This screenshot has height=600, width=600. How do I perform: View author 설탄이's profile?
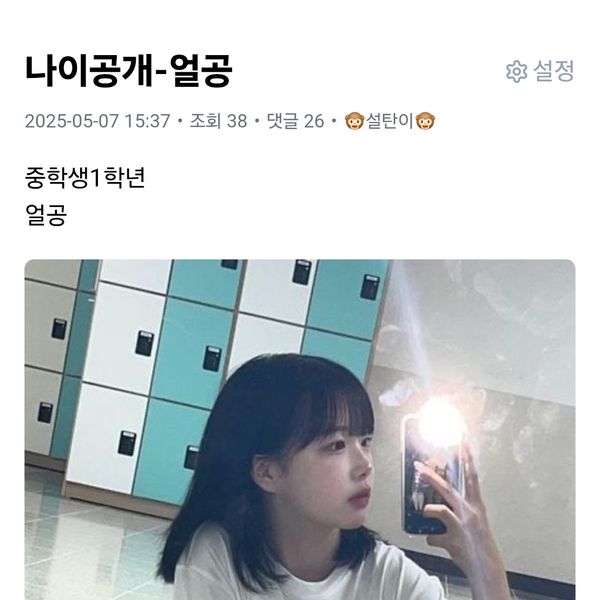(x=389, y=121)
